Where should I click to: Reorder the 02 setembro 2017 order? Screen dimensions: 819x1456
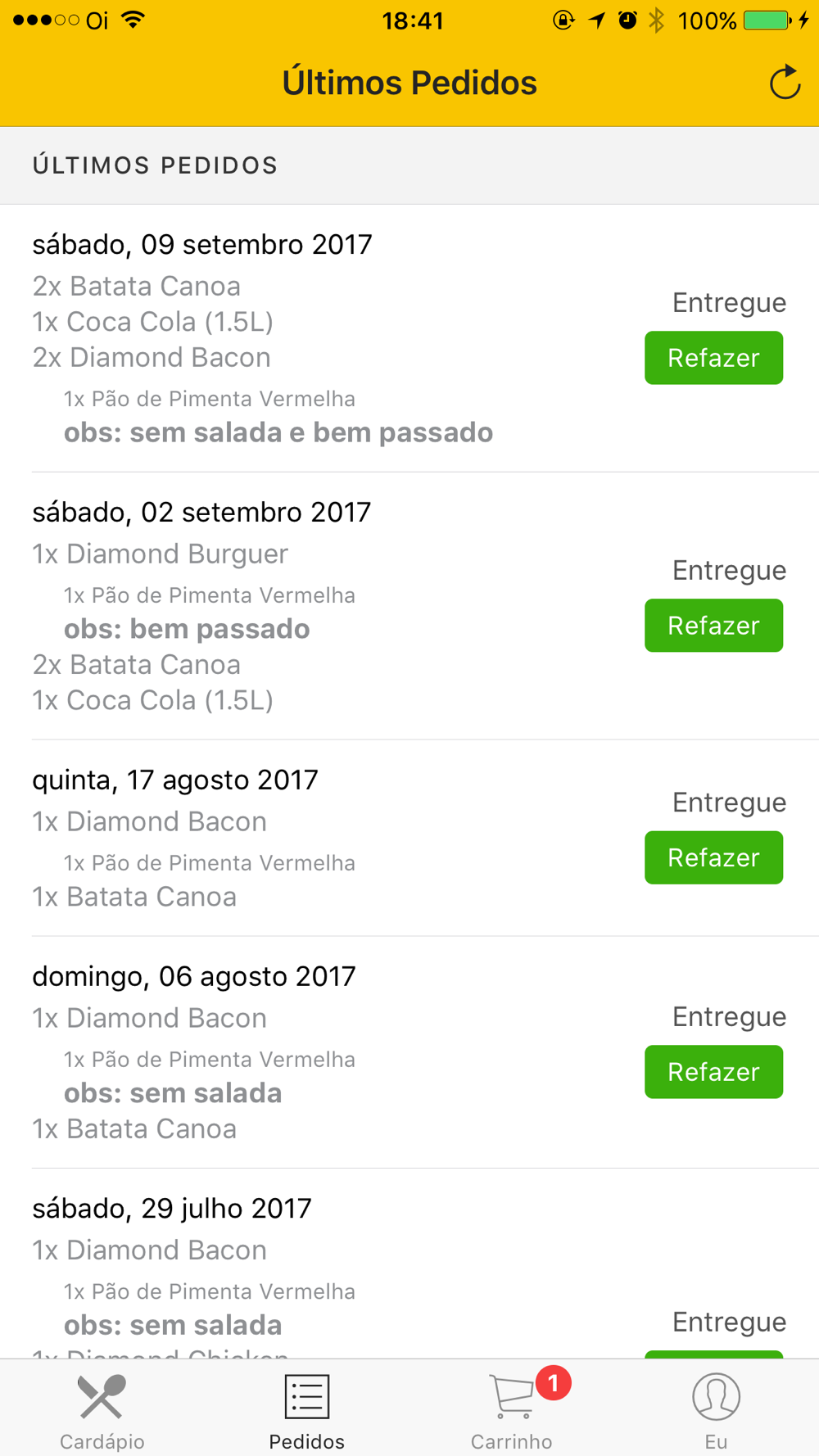713,626
